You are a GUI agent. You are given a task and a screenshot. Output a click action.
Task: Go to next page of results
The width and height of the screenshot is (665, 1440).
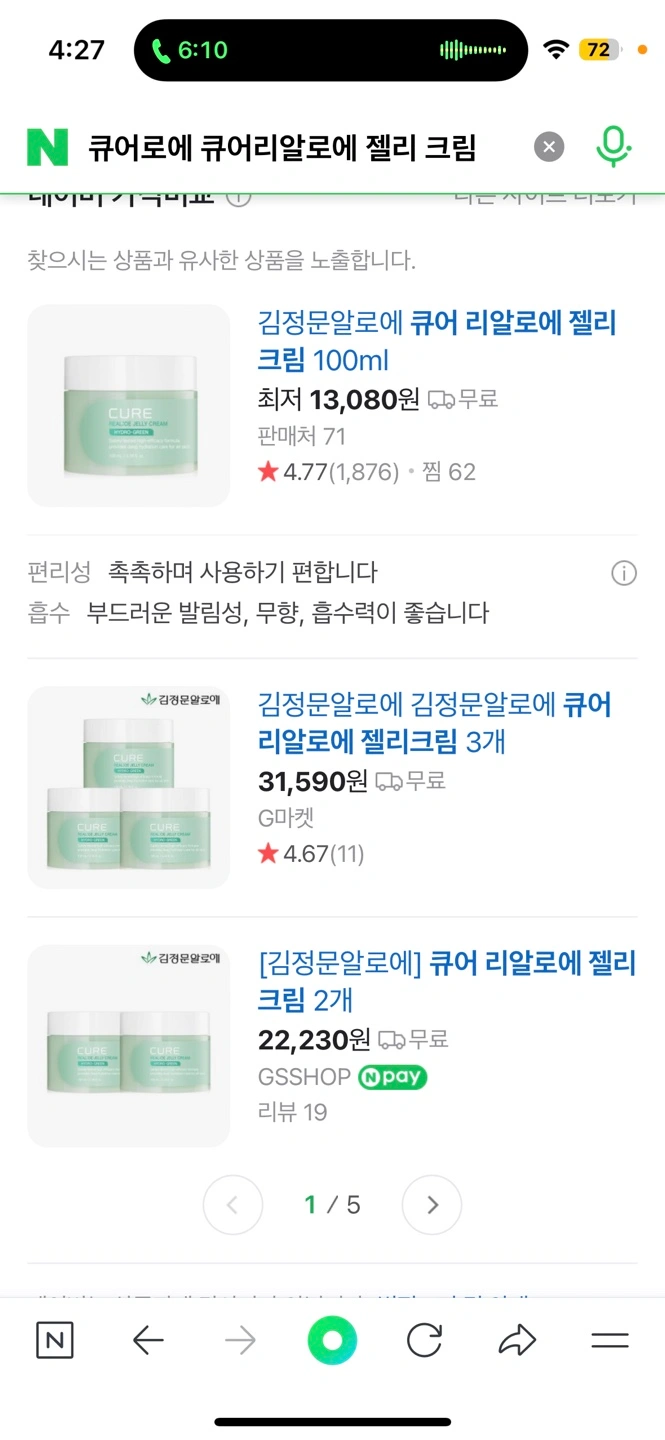tap(432, 1205)
